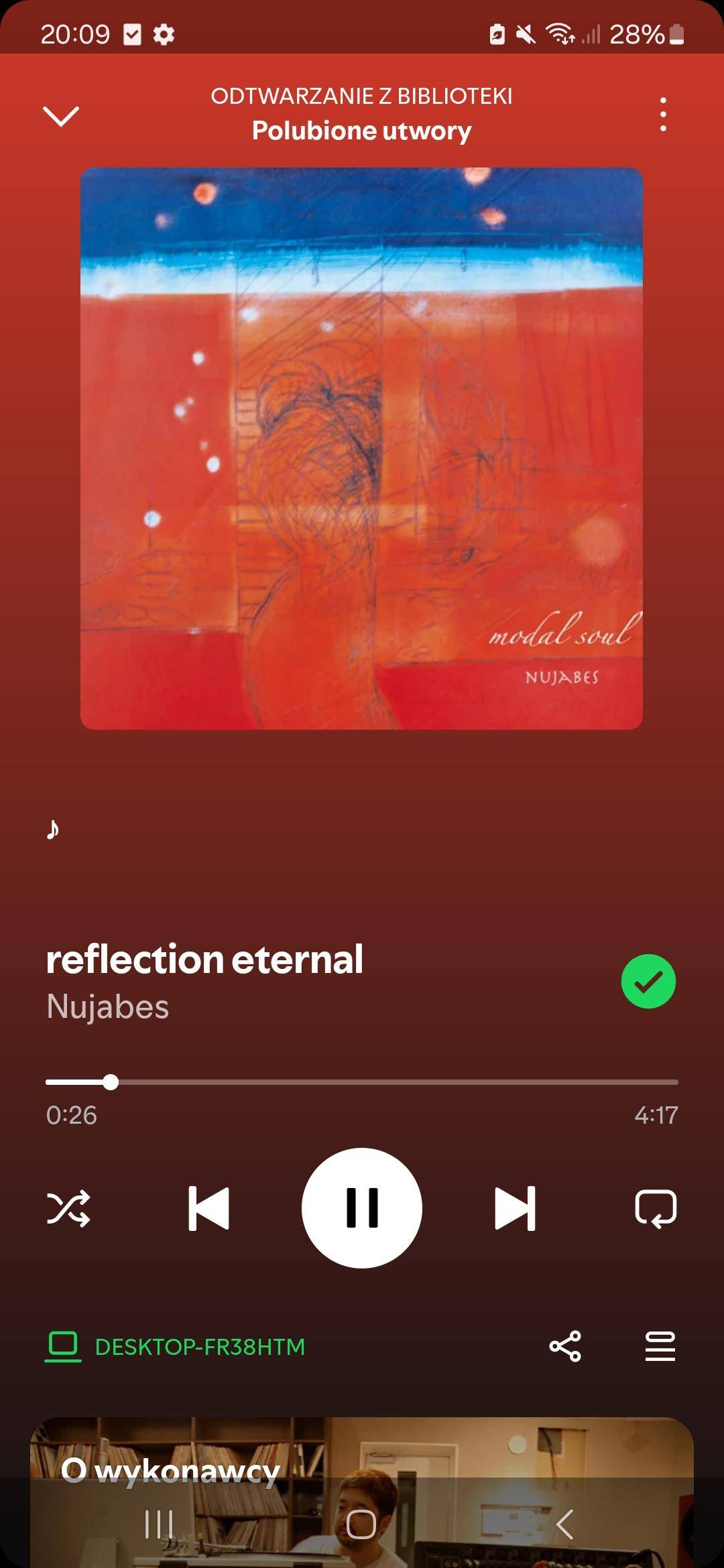
Task: Pause the current song
Action: click(x=362, y=1207)
